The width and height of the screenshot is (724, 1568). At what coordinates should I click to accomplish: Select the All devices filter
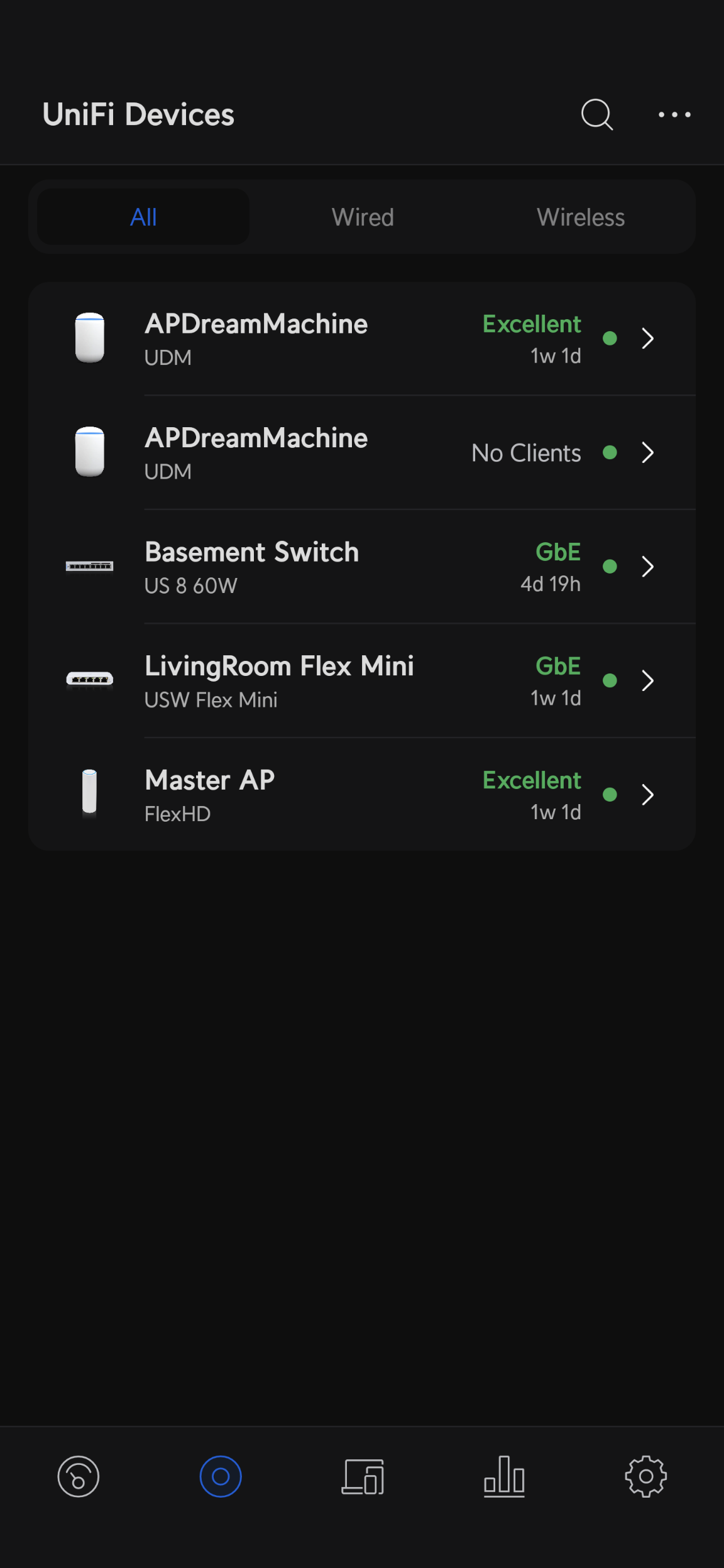click(x=143, y=216)
